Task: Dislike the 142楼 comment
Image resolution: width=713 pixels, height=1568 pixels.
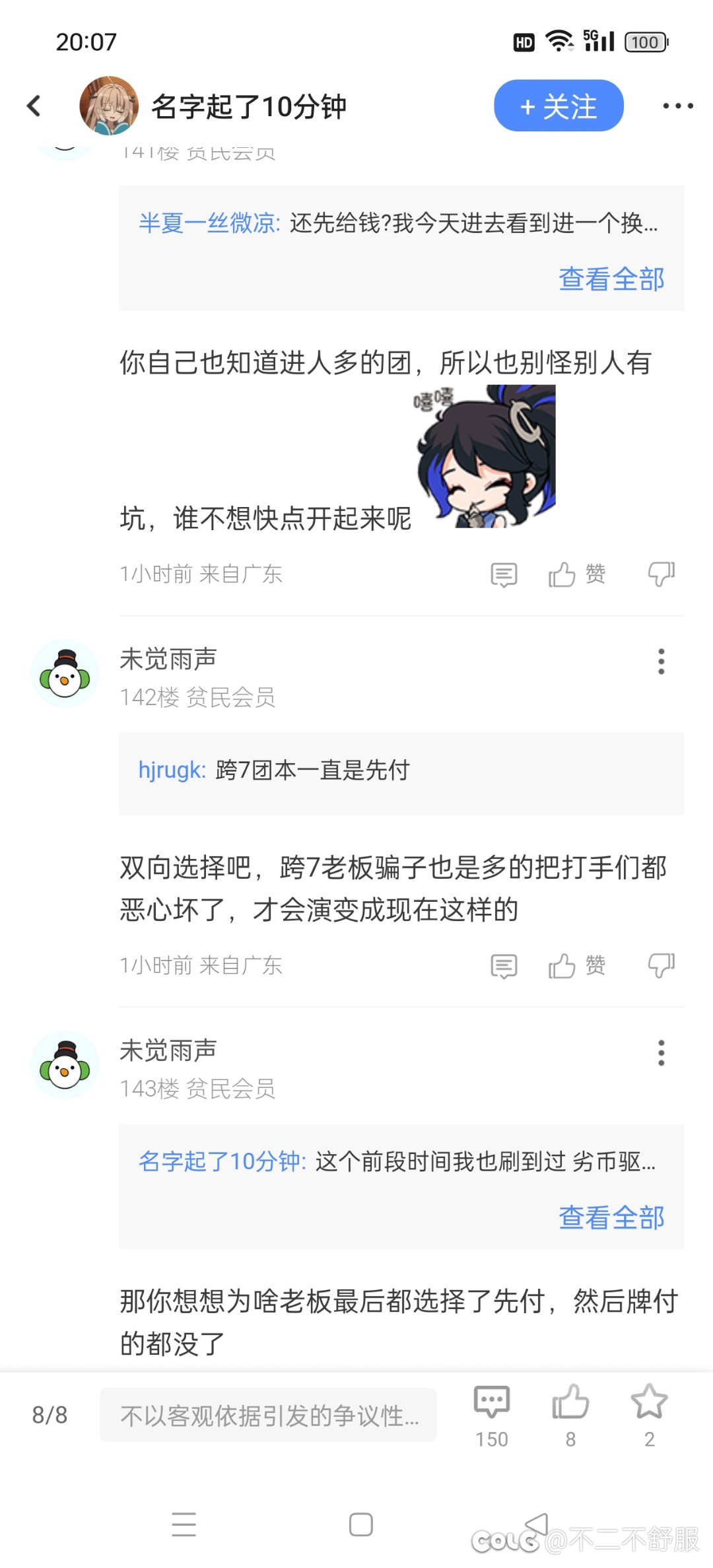Action: click(662, 966)
